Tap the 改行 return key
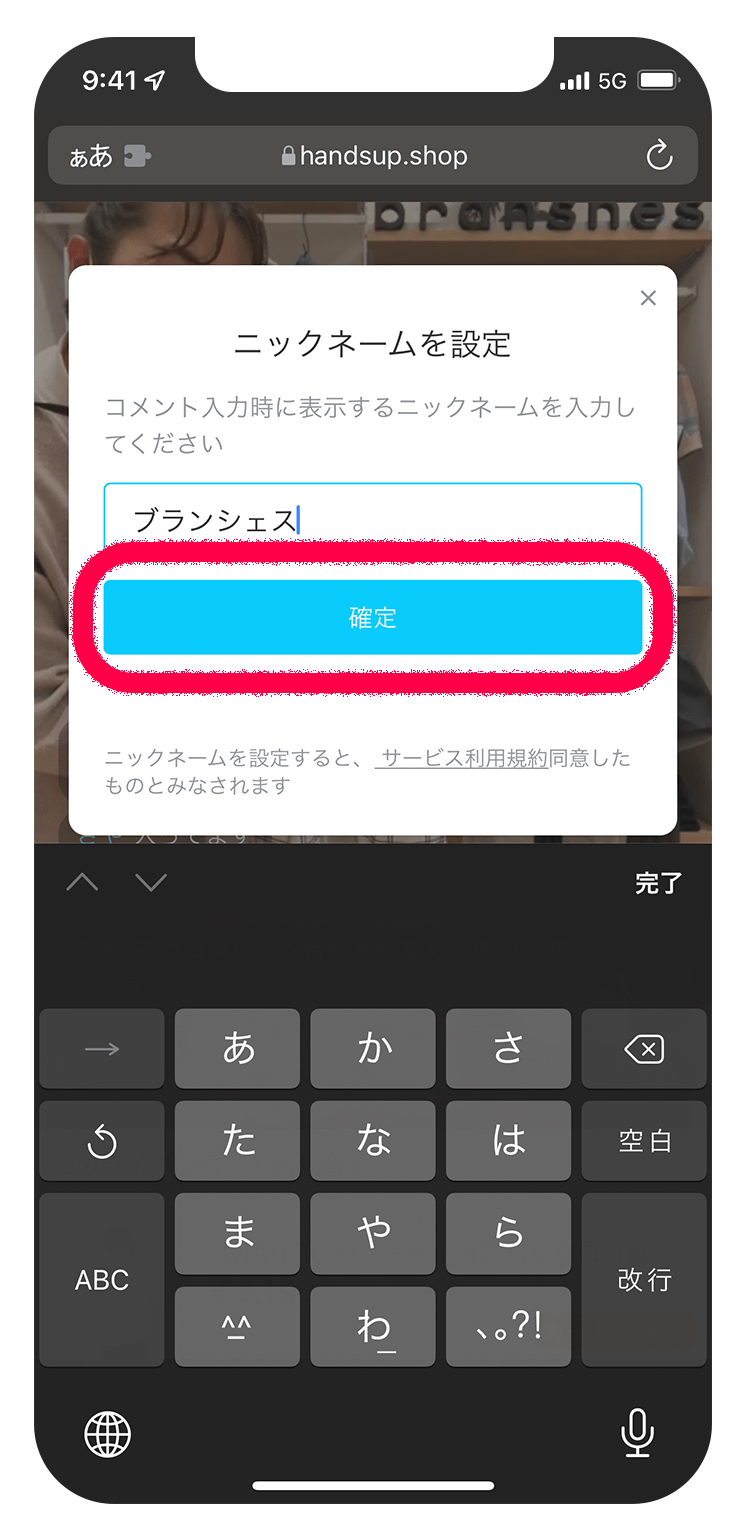The height and width of the screenshot is (1539, 750). click(643, 1279)
